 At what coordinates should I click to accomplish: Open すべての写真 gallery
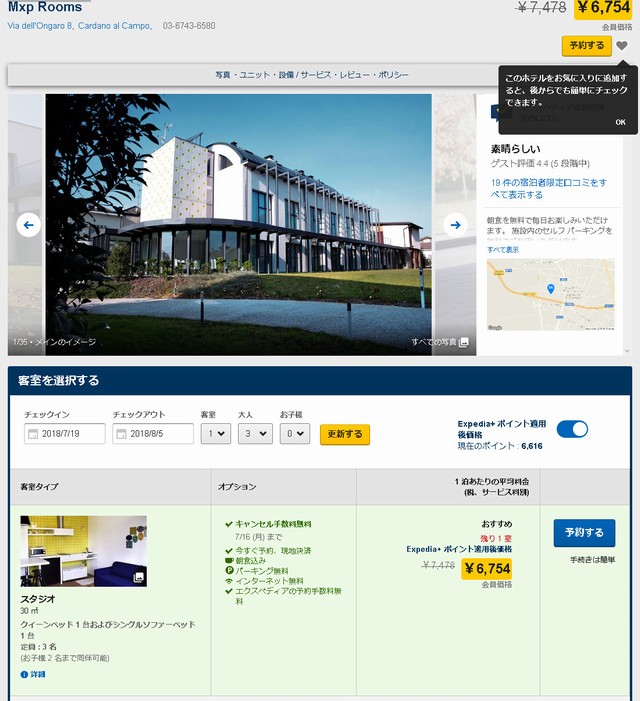(440, 342)
